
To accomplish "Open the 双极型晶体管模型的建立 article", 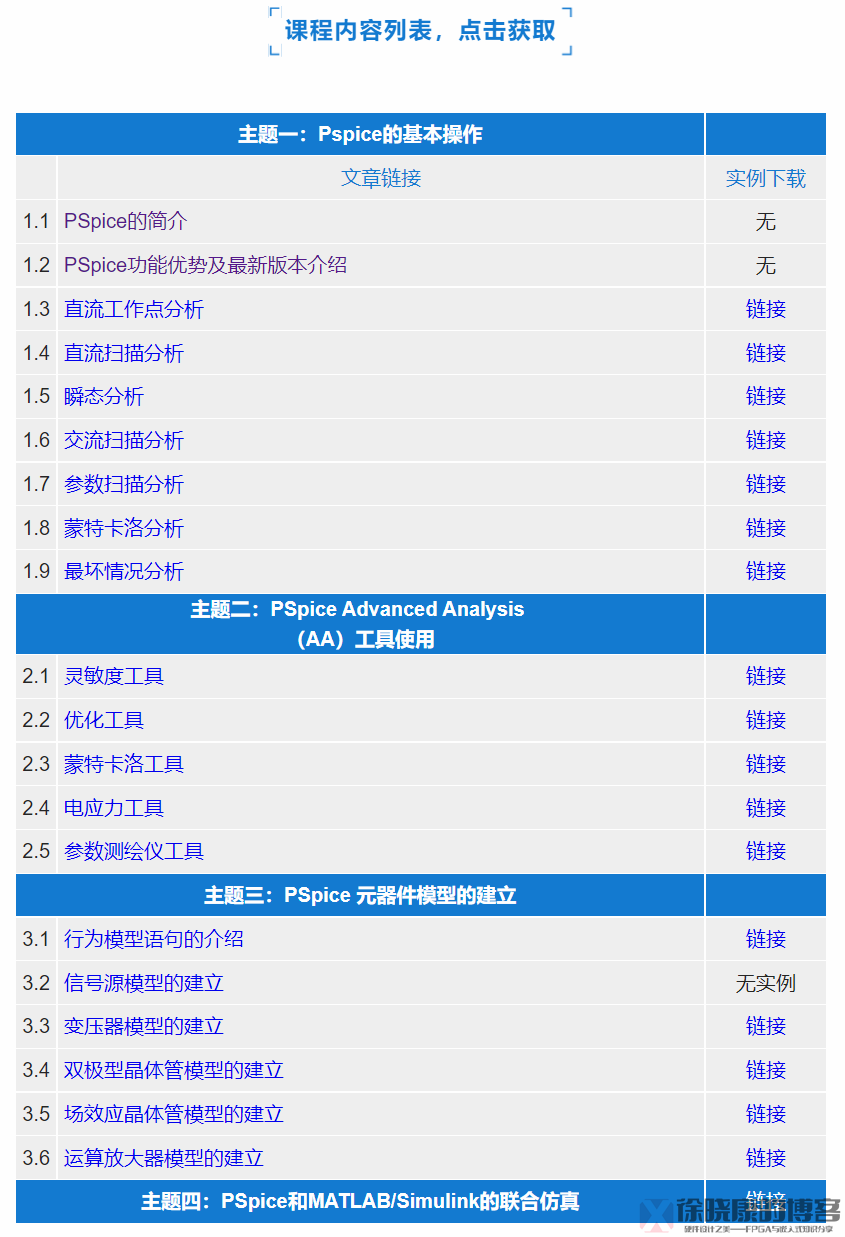I will coord(174,1070).
